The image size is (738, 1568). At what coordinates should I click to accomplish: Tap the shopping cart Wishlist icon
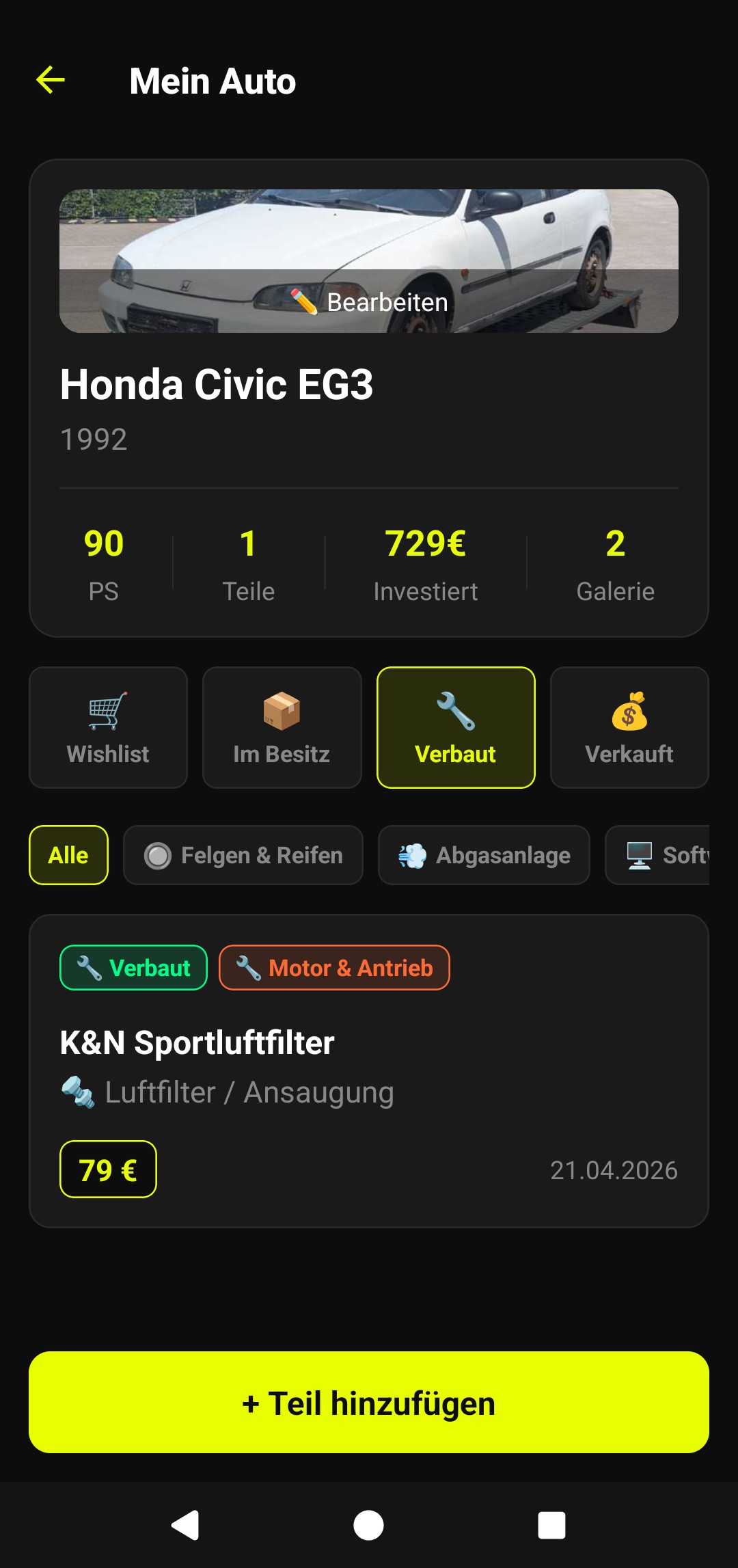(109, 711)
